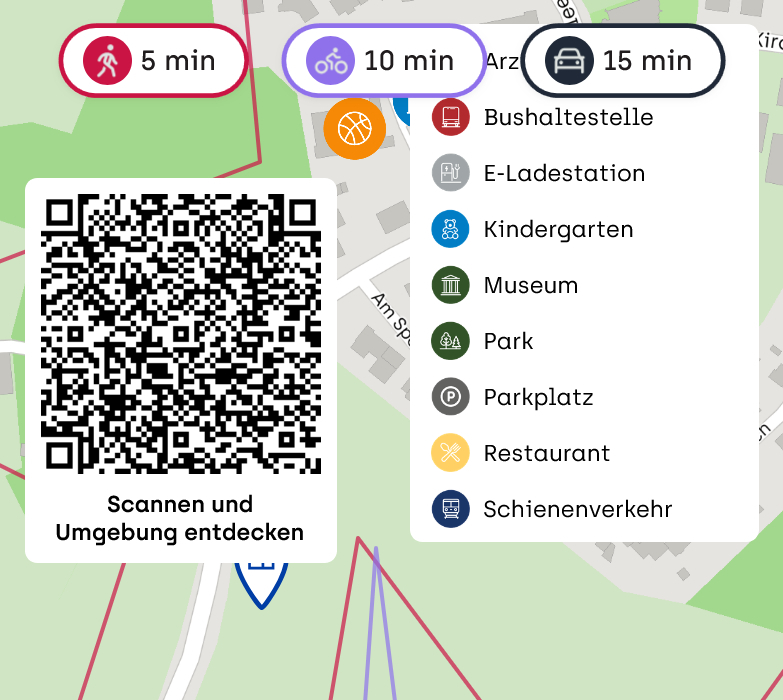Choose Park in the category list
The height and width of the screenshot is (700, 783).
(x=507, y=341)
